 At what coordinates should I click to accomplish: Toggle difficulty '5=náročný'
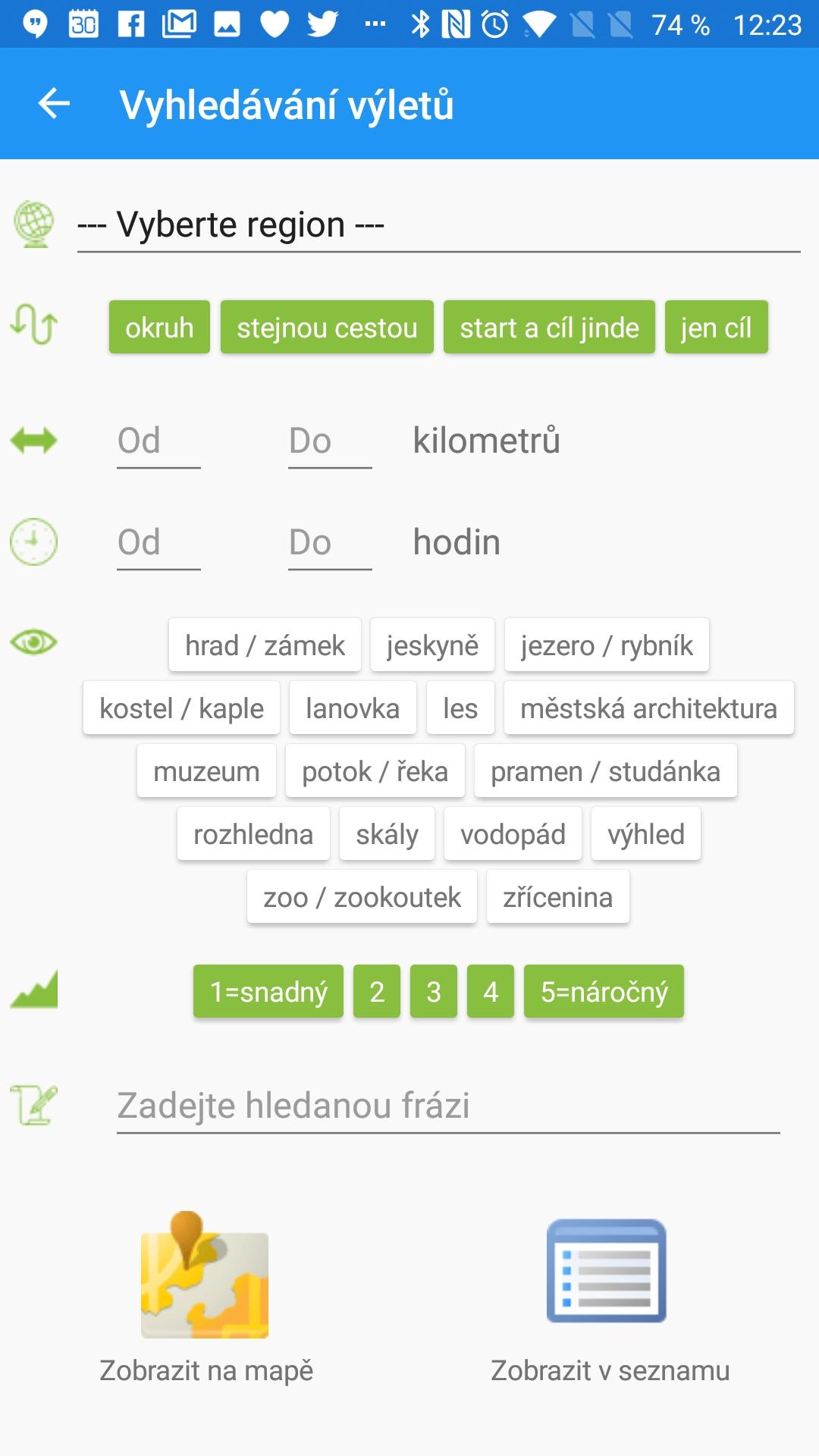coord(604,992)
